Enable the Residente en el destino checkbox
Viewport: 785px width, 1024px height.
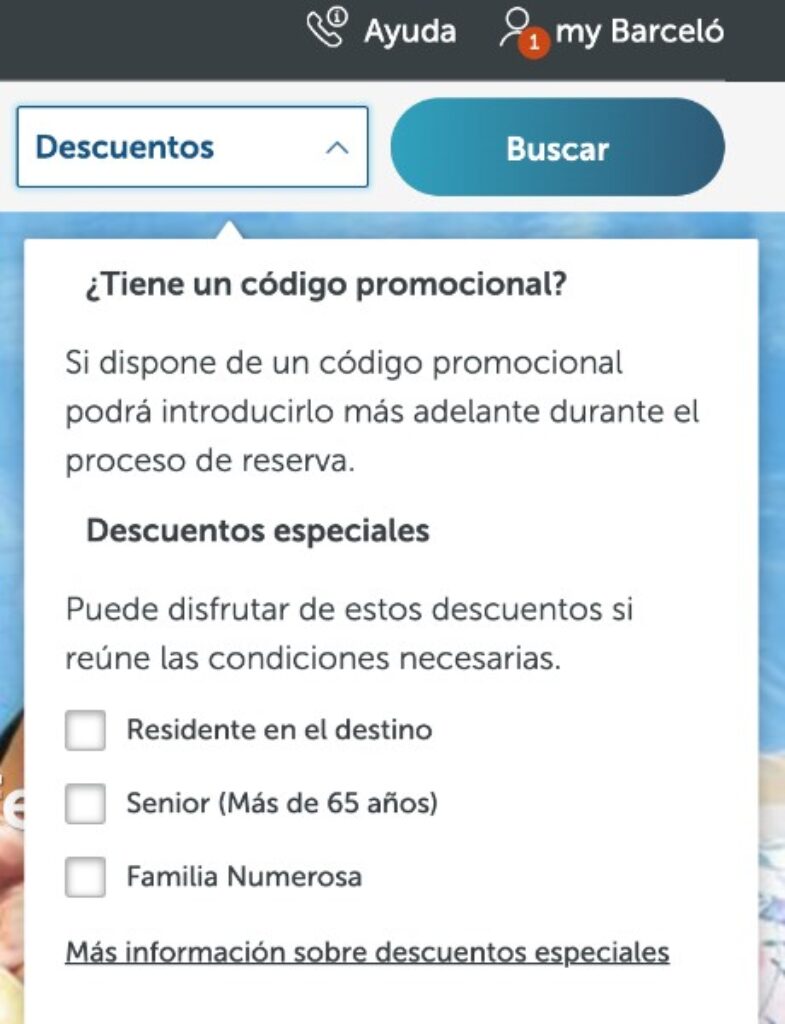87,730
